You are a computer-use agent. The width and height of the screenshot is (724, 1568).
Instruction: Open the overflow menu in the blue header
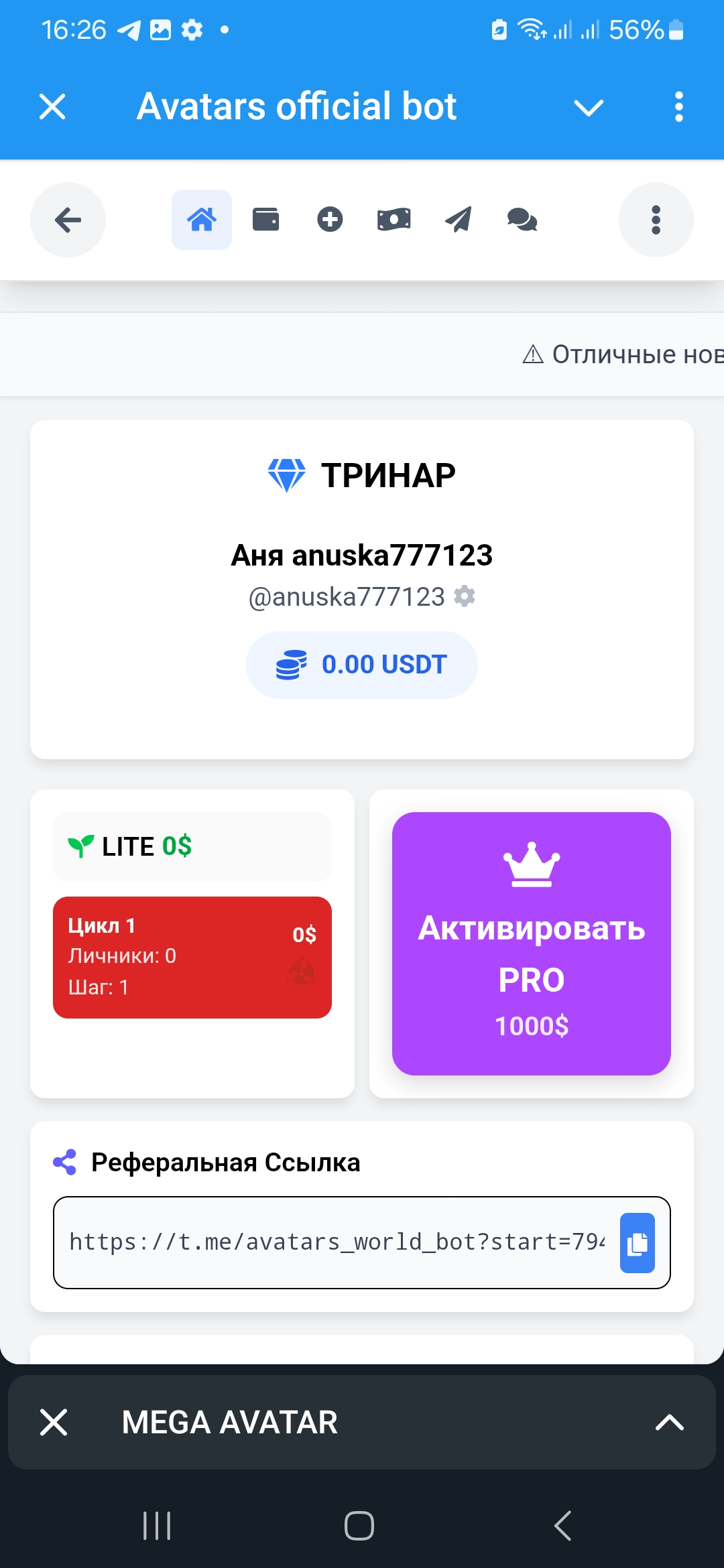click(x=678, y=107)
